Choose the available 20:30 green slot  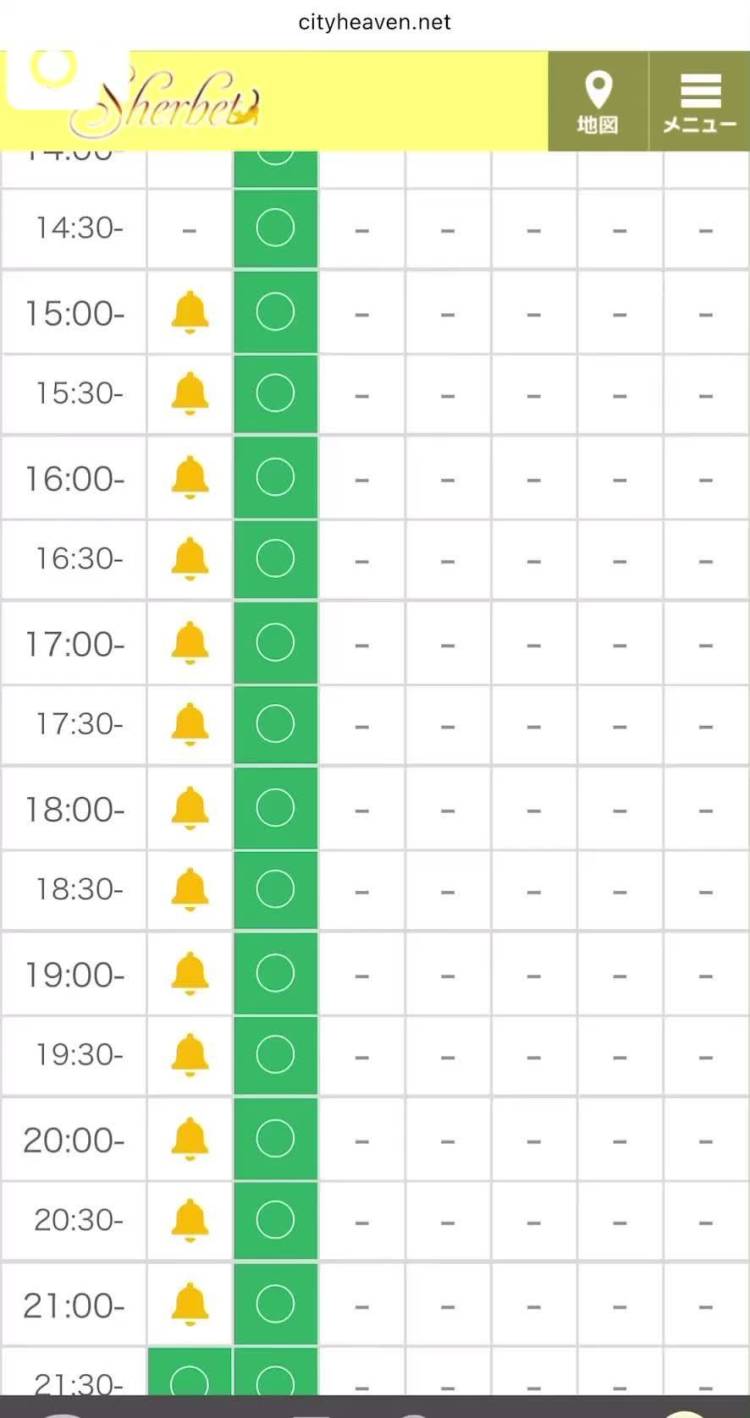tap(275, 1220)
